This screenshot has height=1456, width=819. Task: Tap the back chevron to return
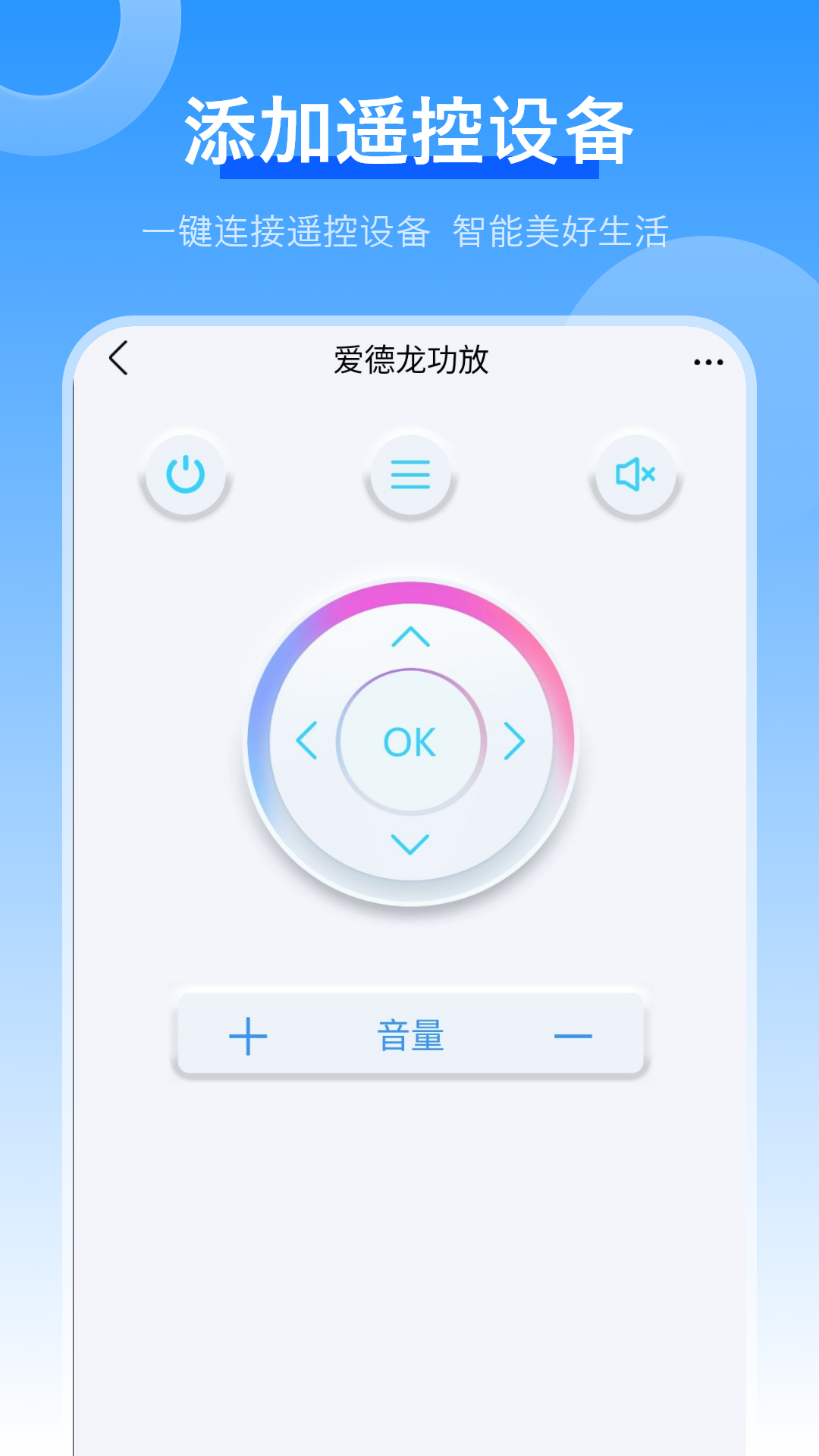119,359
